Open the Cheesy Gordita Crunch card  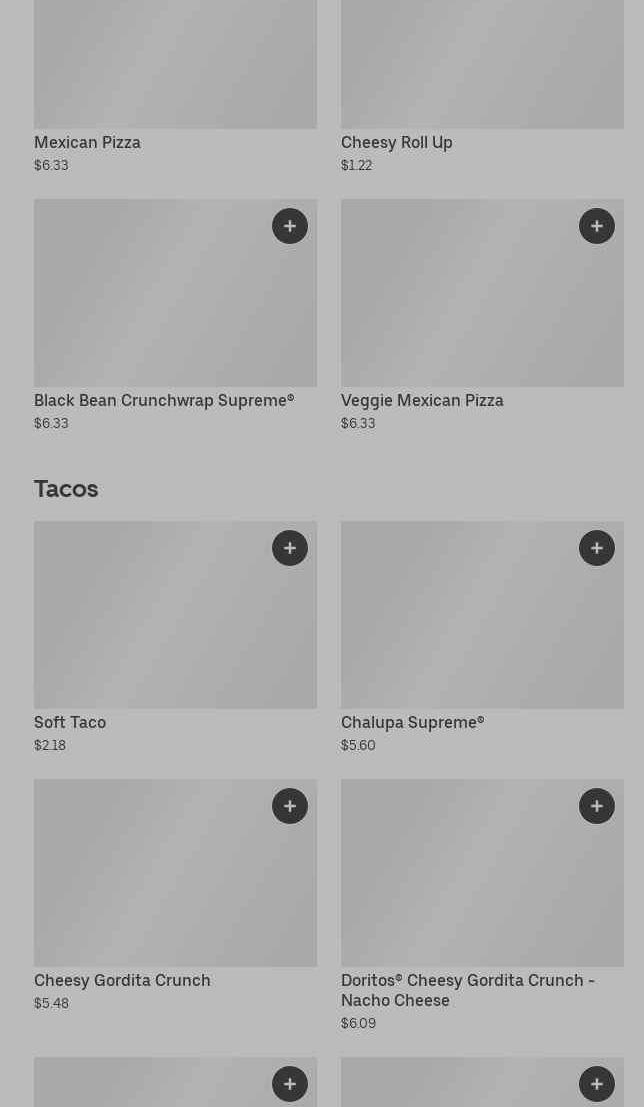(x=122, y=980)
